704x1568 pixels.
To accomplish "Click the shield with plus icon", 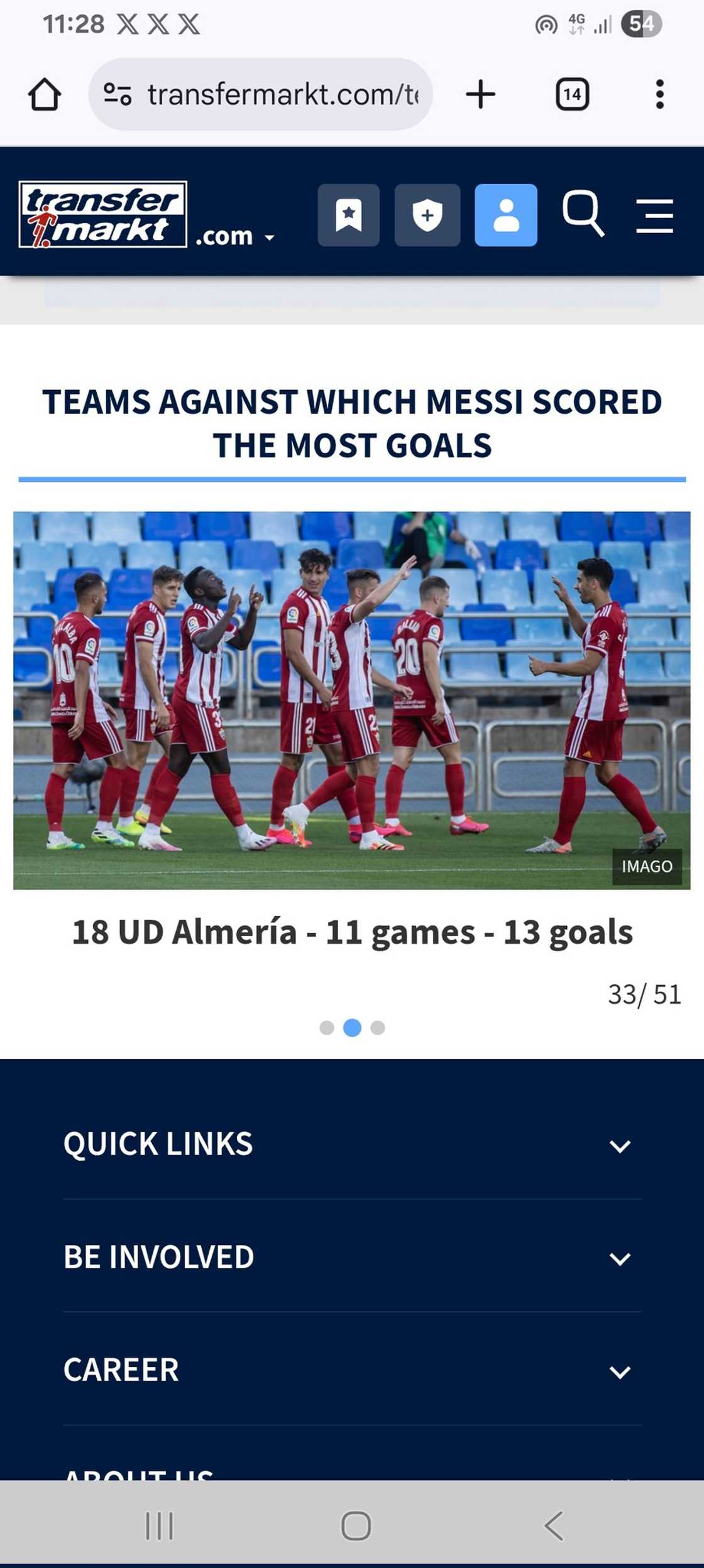I will (x=427, y=216).
